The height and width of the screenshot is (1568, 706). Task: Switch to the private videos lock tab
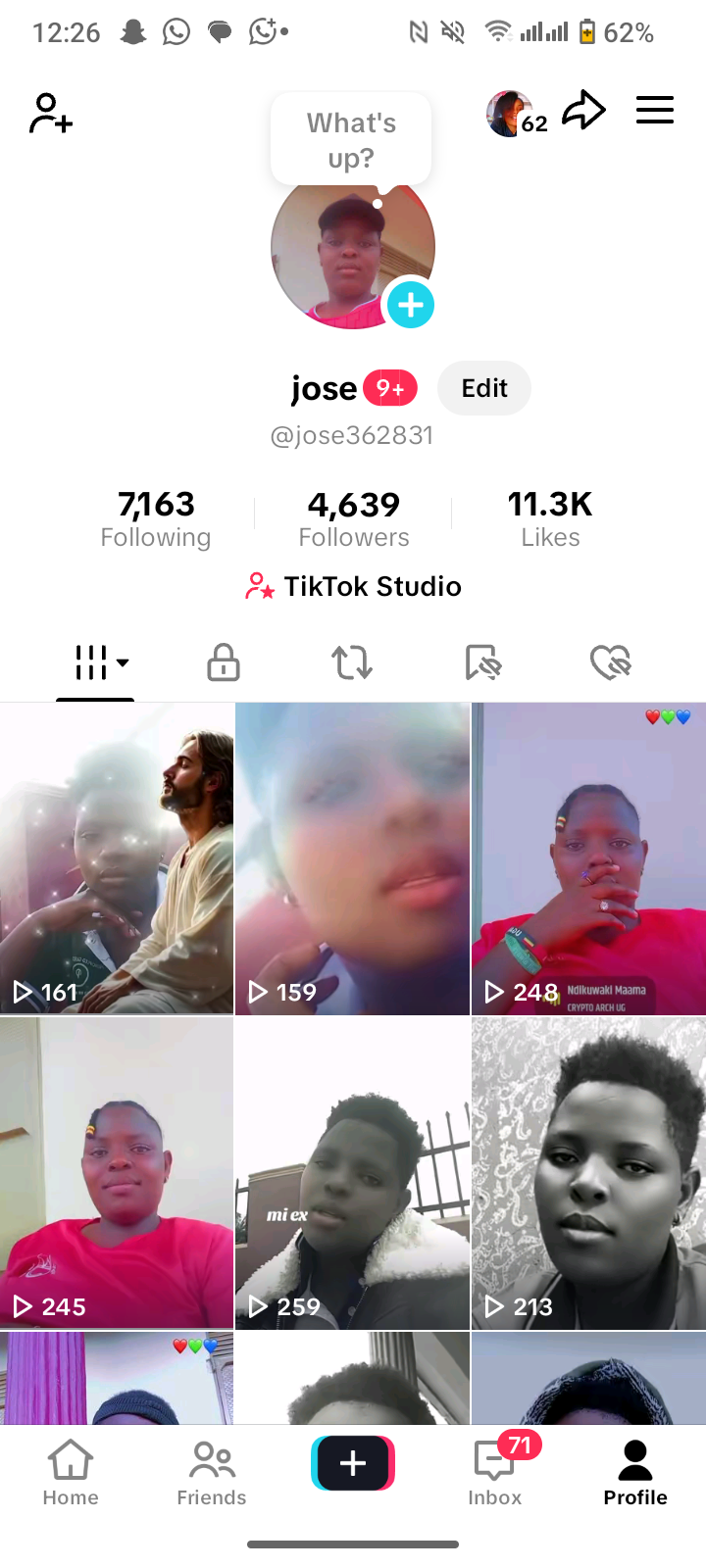[x=224, y=662]
